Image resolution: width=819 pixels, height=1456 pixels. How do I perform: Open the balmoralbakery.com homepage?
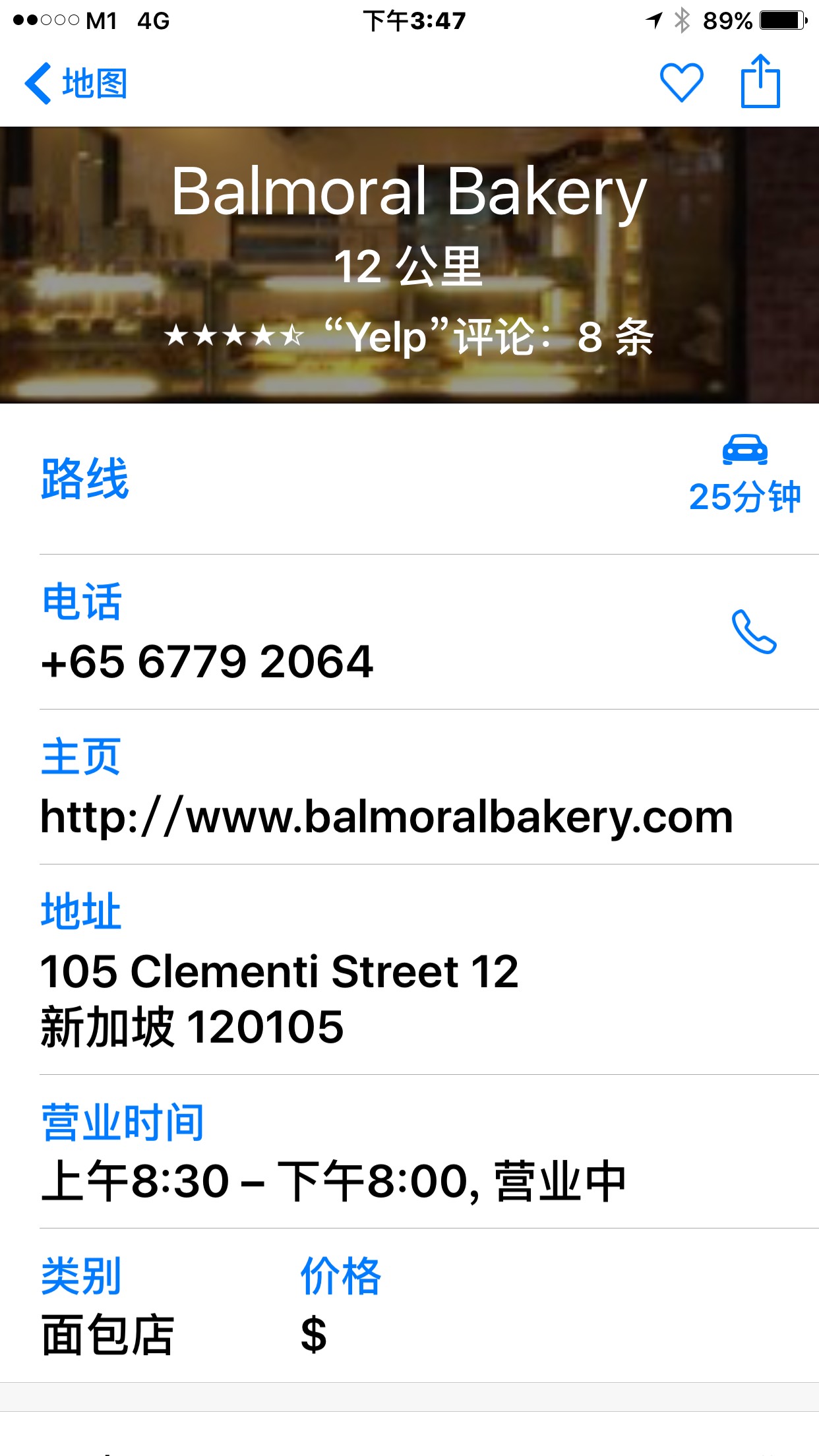coord(386,818)
